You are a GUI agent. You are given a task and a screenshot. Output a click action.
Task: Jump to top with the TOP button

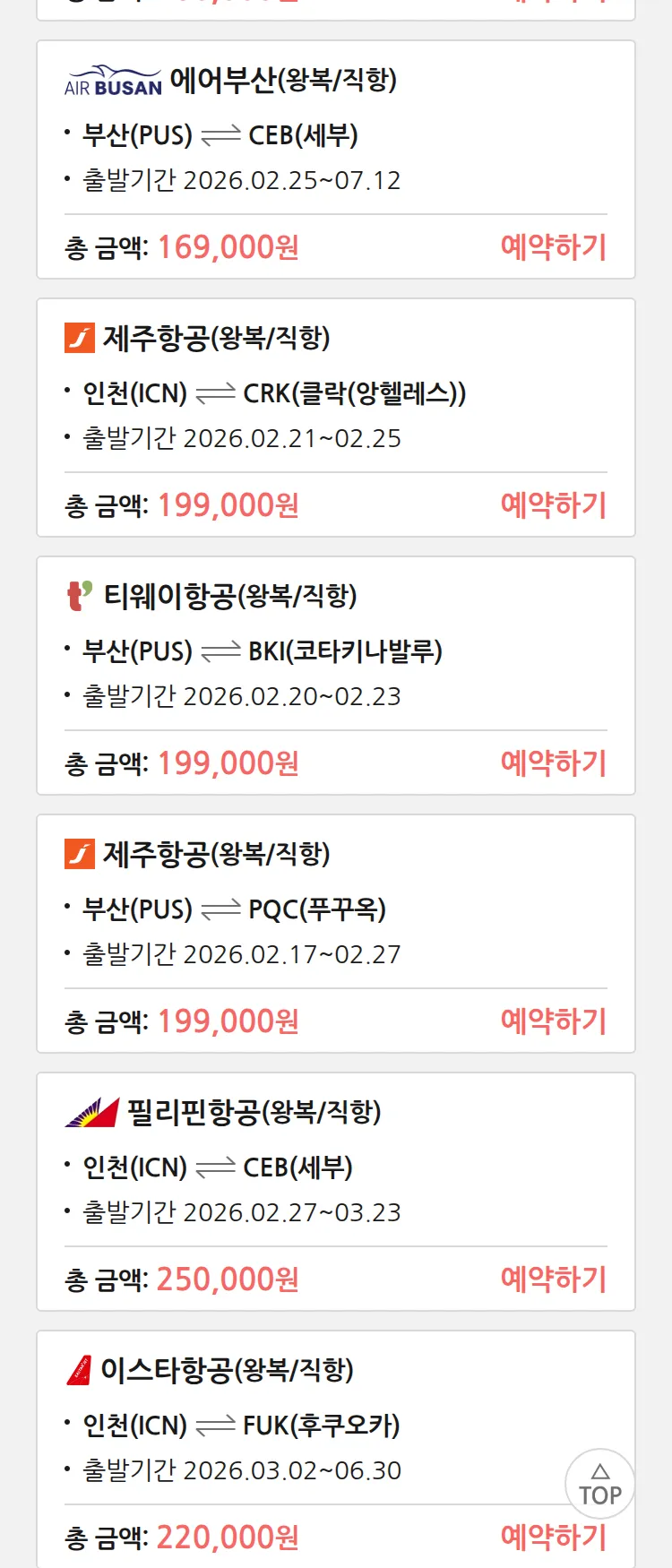point(600,1484)
